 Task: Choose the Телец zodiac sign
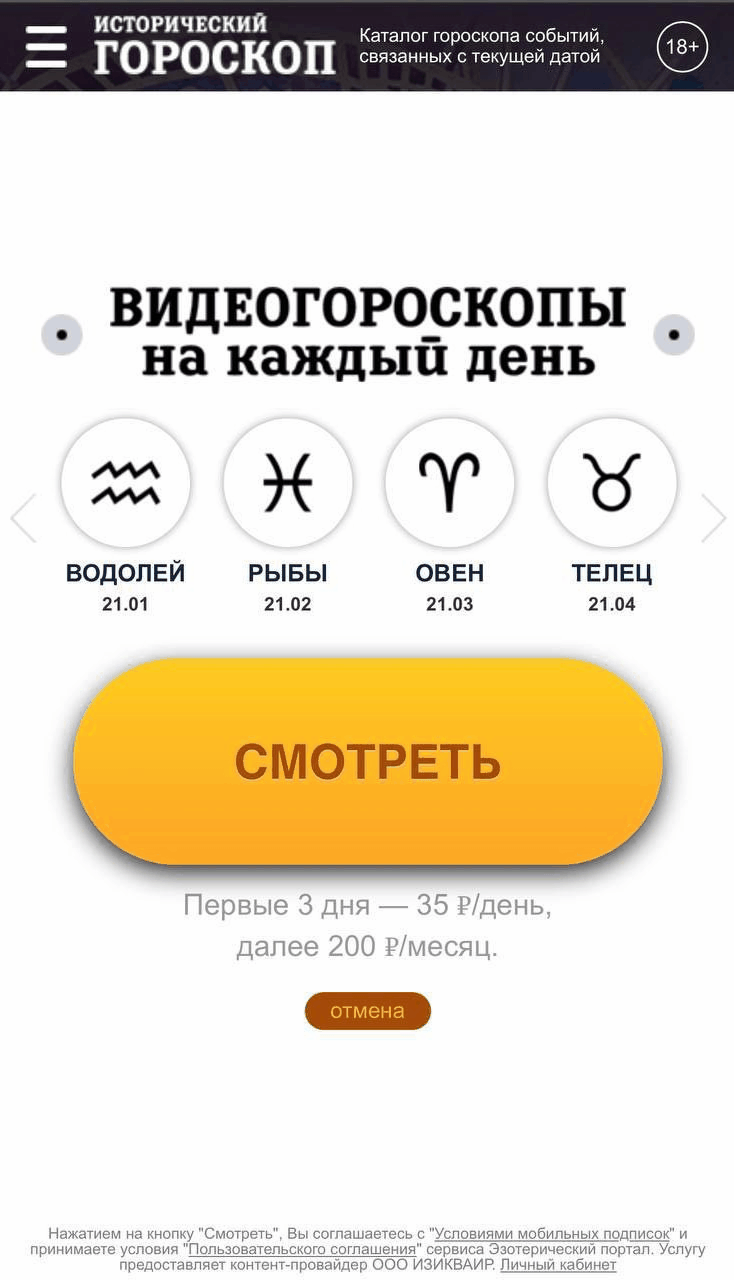[611, 484]
